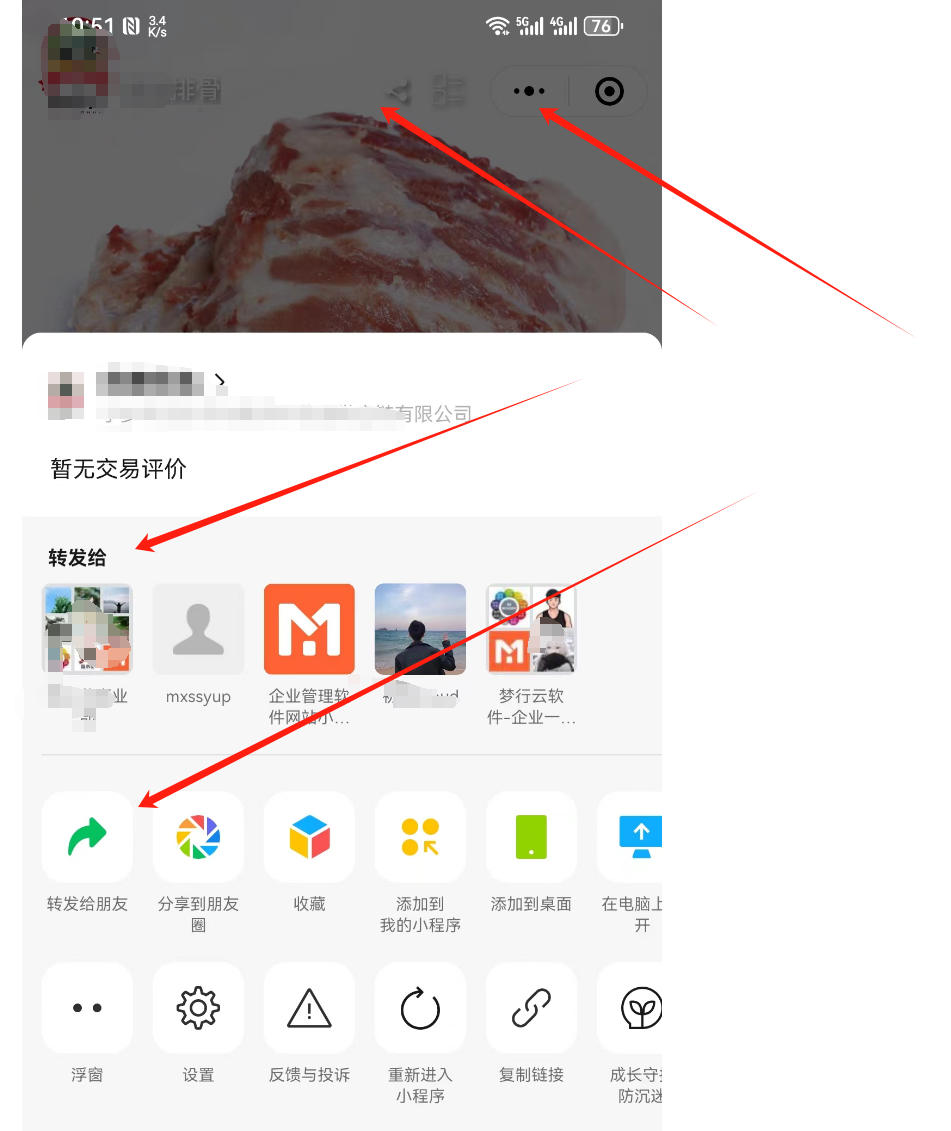Open on computer via 在电脑上打开
951x1131 pixels.
(x=634, y=837)
